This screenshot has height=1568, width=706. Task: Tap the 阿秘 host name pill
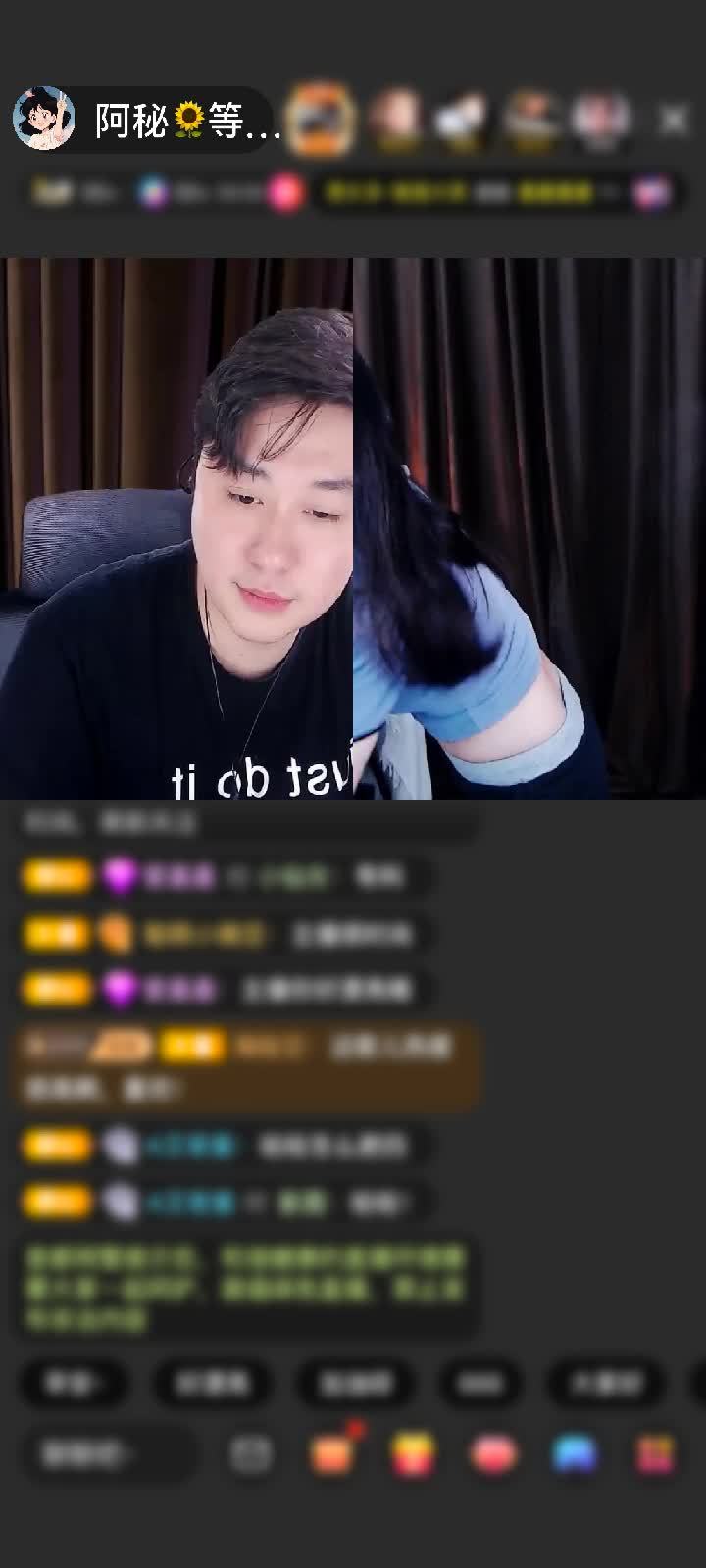pyautogui.click(x=186, y=122)
